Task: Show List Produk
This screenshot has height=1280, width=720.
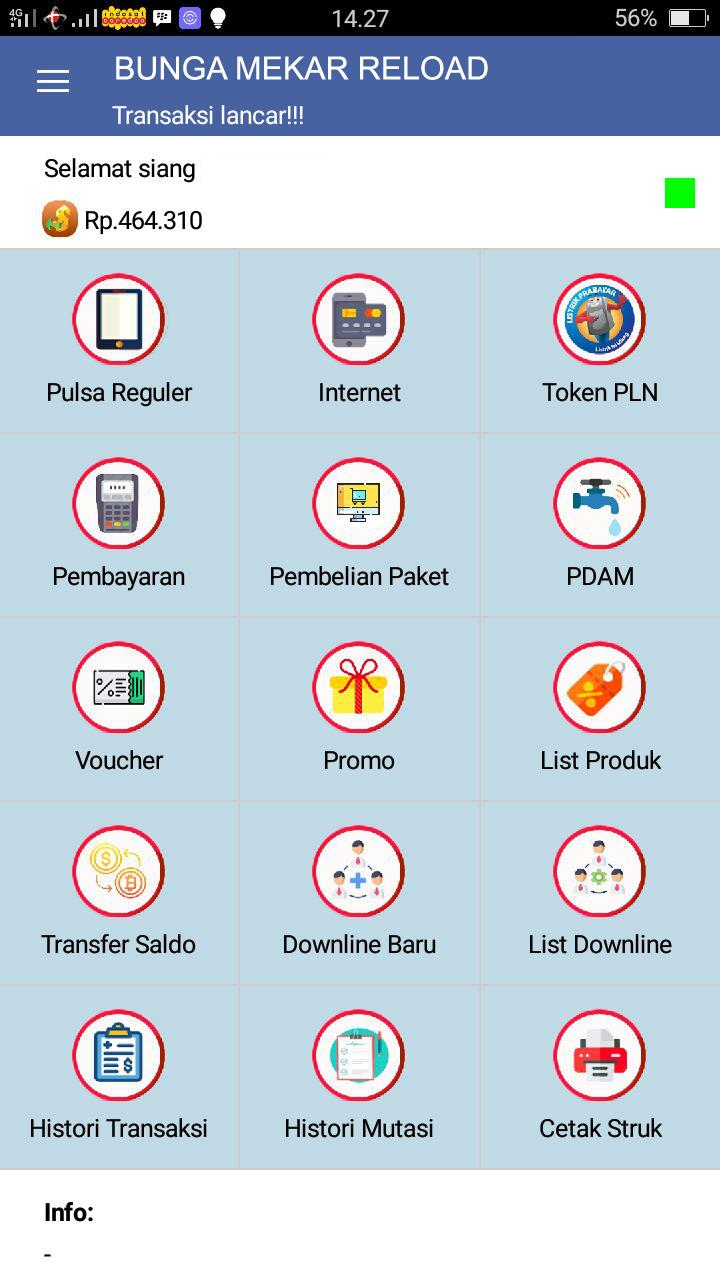Action: click(x=600, y=689)
